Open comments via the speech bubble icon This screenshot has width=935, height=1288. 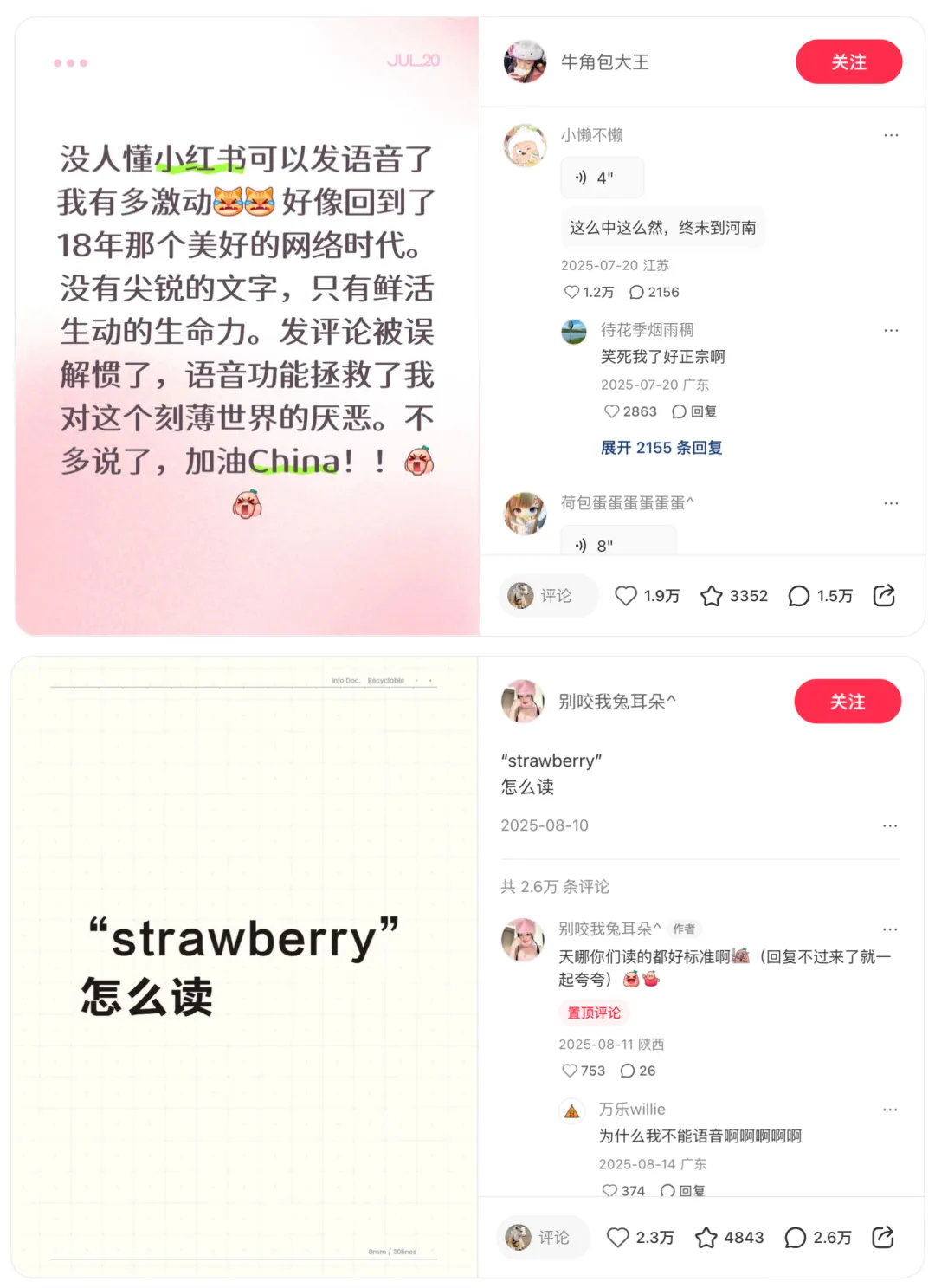pos(798,596)
